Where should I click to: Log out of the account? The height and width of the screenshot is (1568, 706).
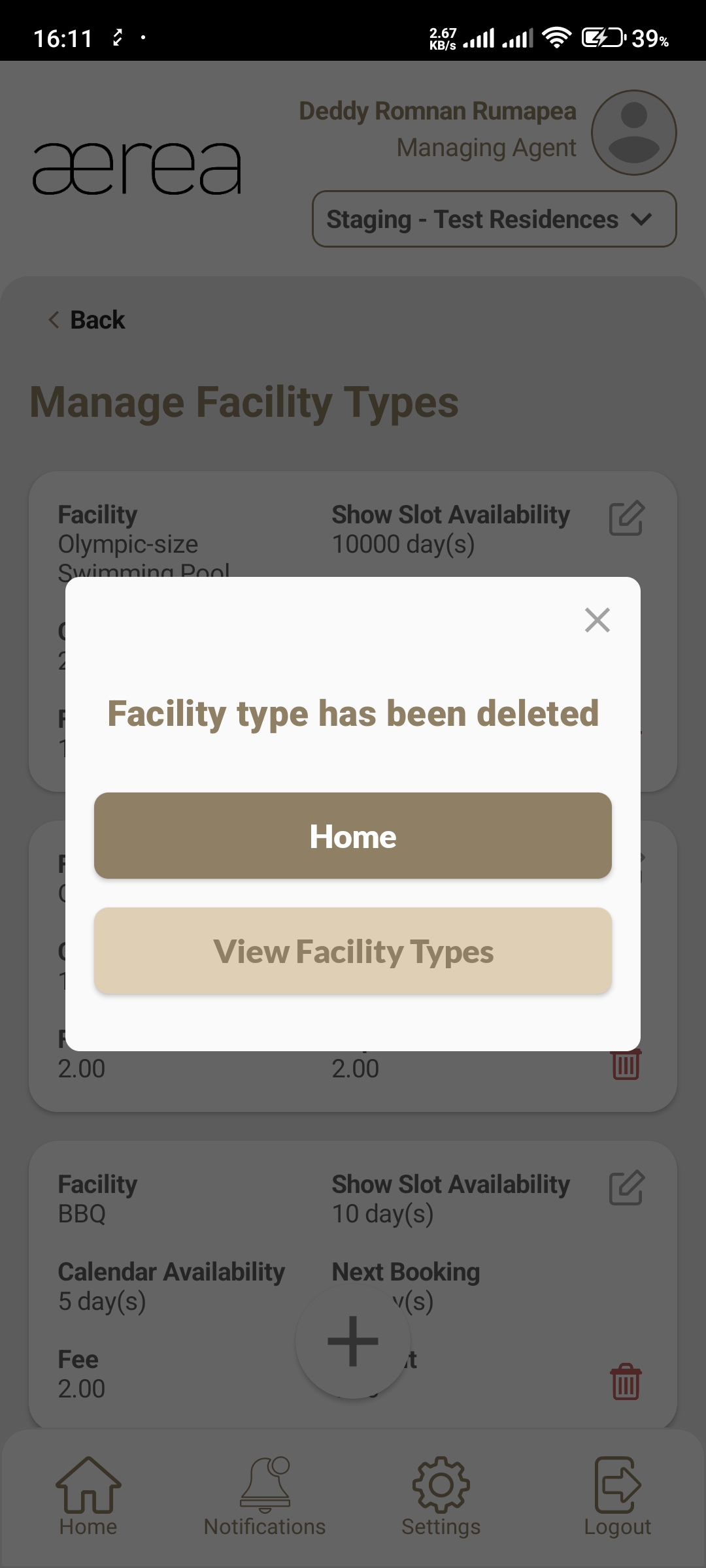617,1497
